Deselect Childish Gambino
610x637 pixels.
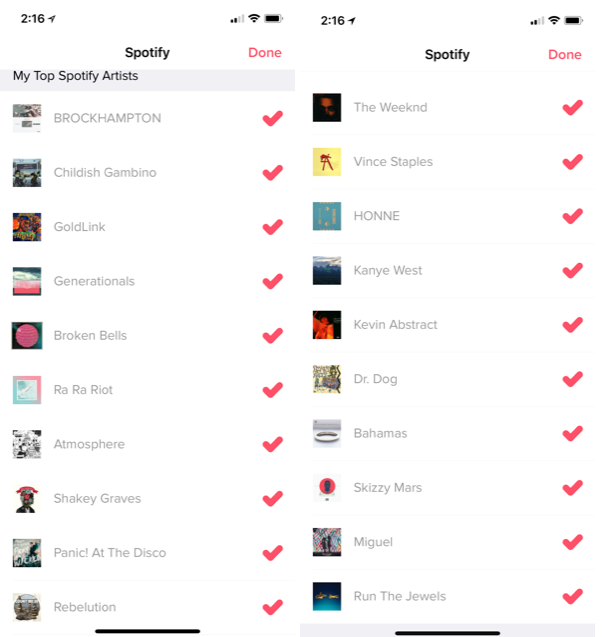(x=272, y=172)
